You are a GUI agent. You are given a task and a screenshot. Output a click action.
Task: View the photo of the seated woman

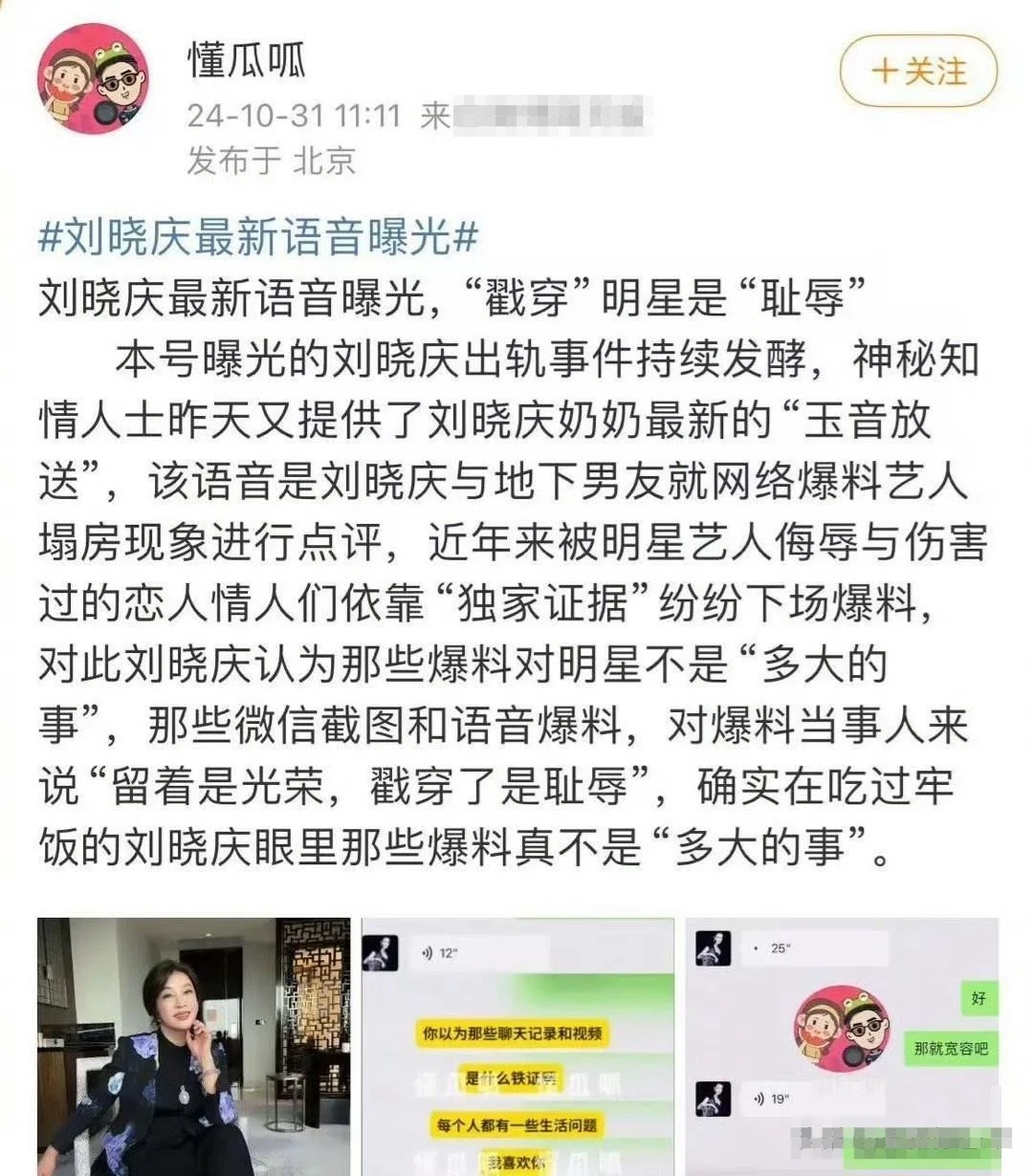point(193,1046)
